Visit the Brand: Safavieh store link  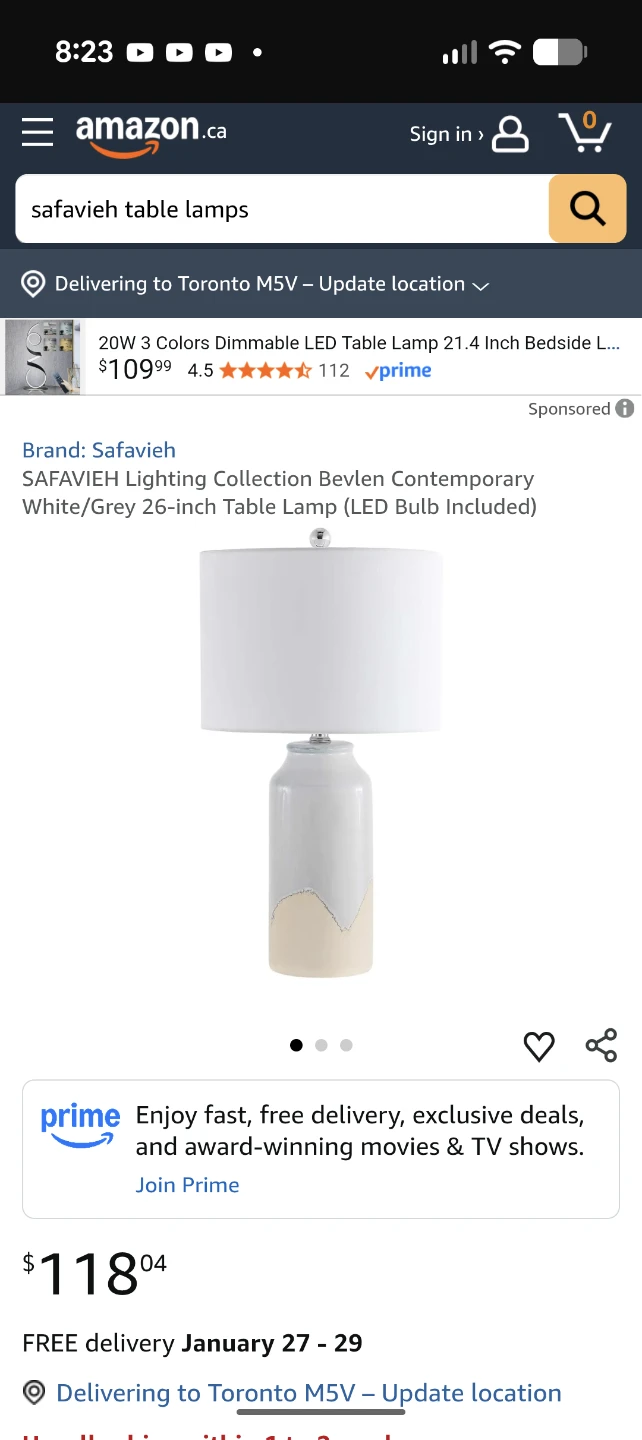point(99,450)
